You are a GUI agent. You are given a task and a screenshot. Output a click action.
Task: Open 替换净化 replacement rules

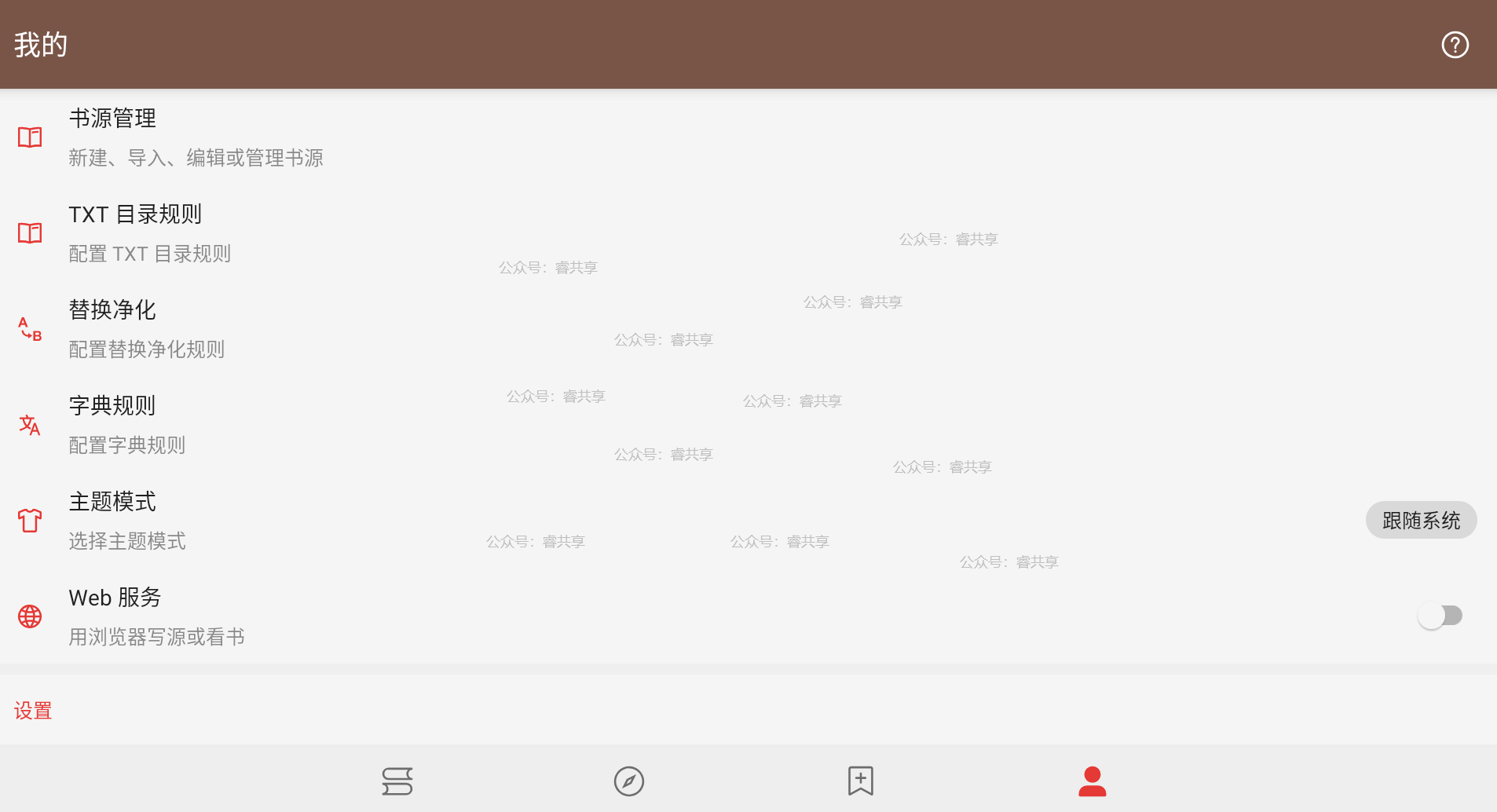[147, 329]
